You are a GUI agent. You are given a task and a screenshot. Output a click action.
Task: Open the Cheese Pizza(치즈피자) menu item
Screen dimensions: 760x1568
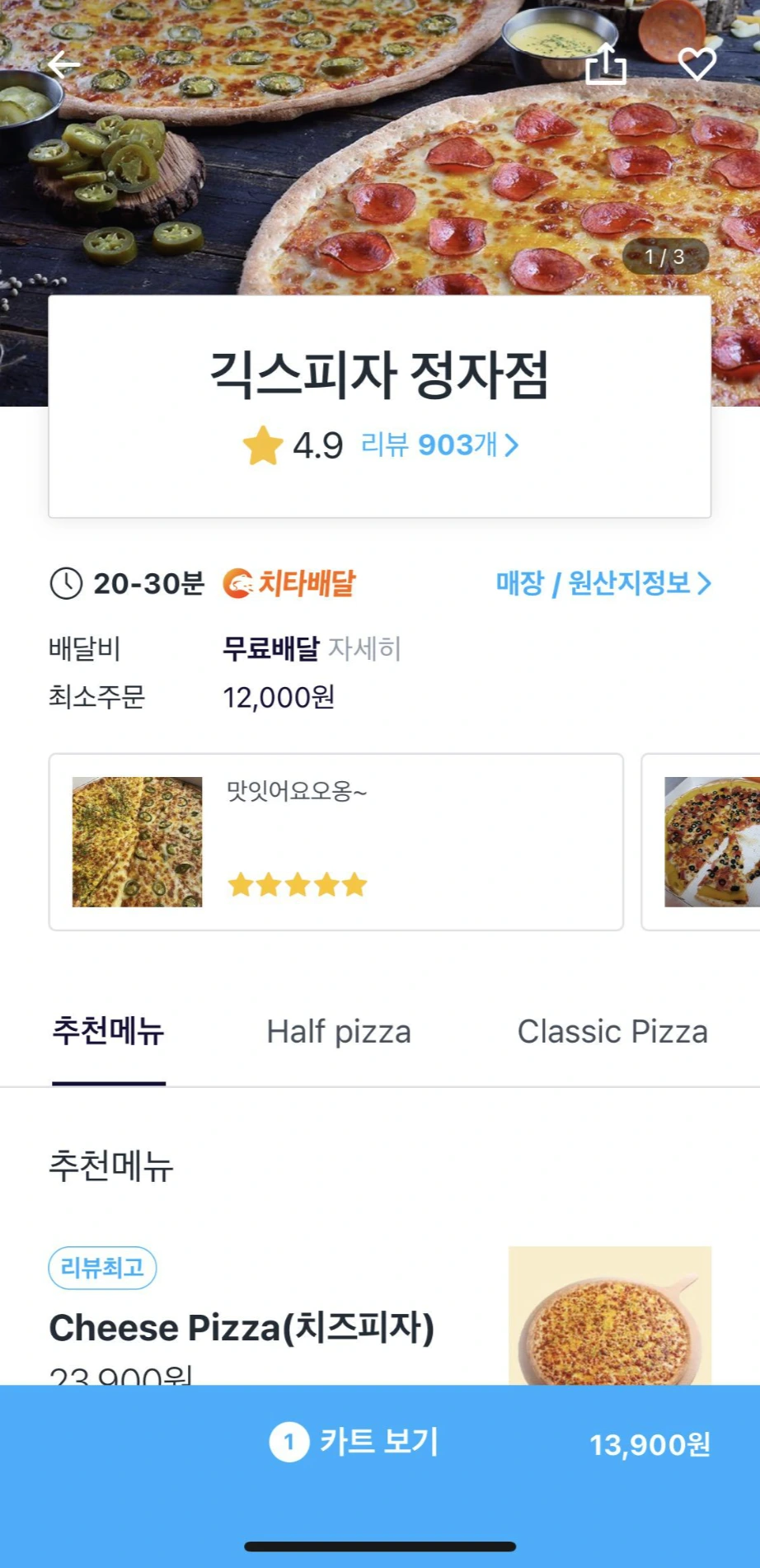(242, 1328)
